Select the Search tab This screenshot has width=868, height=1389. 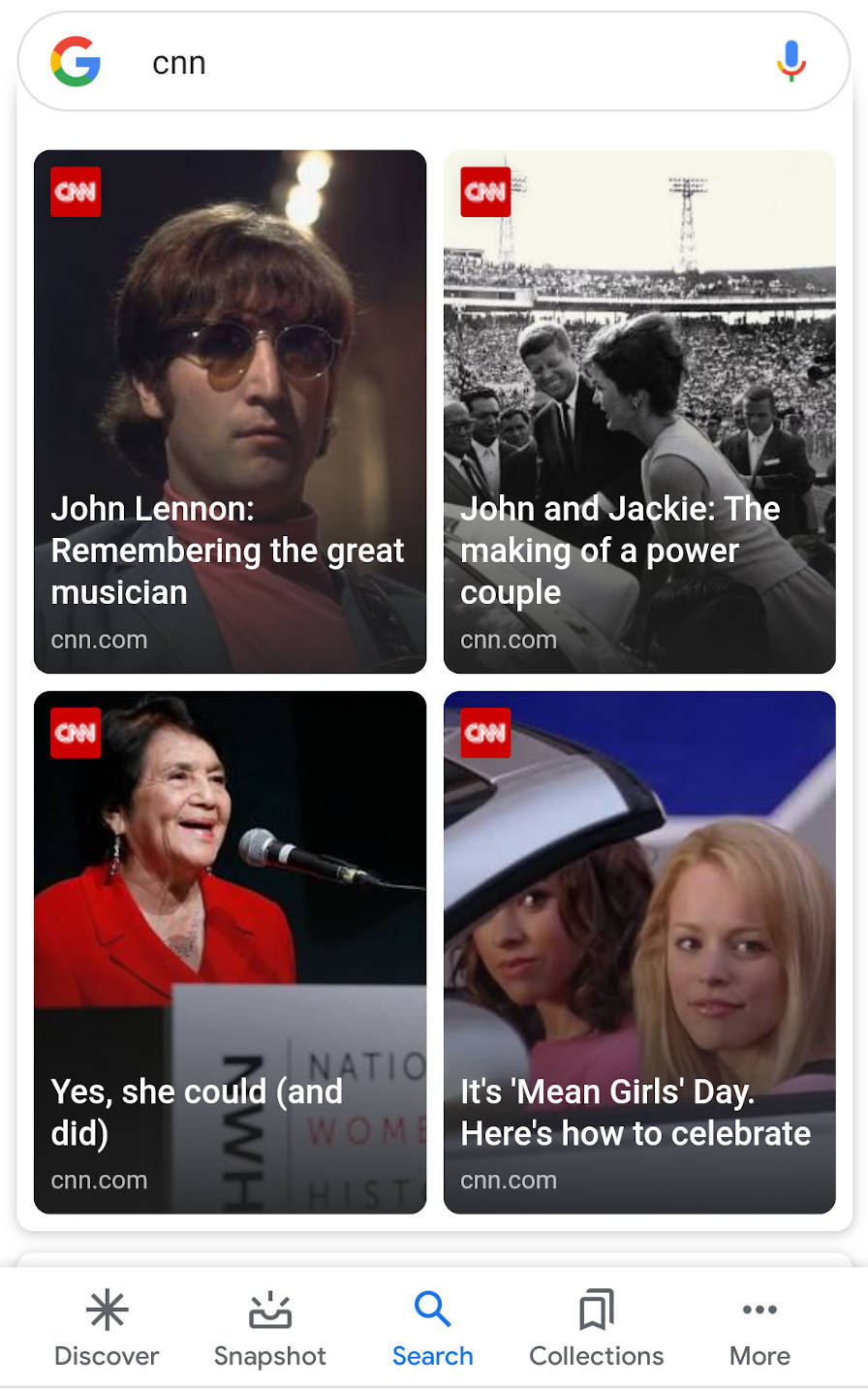(x=432, y=1327)
